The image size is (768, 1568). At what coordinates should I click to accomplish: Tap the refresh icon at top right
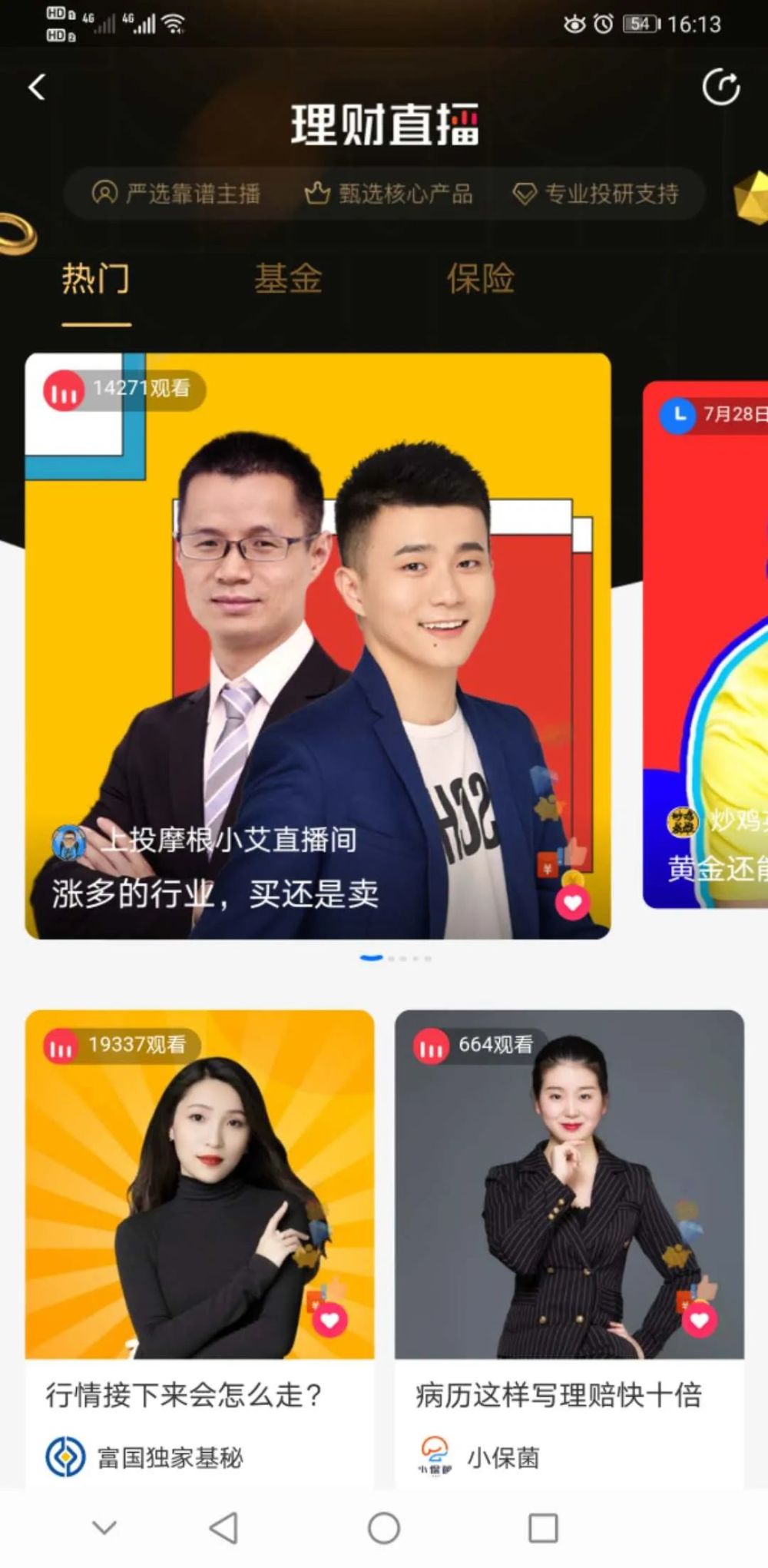pos(721,87)
